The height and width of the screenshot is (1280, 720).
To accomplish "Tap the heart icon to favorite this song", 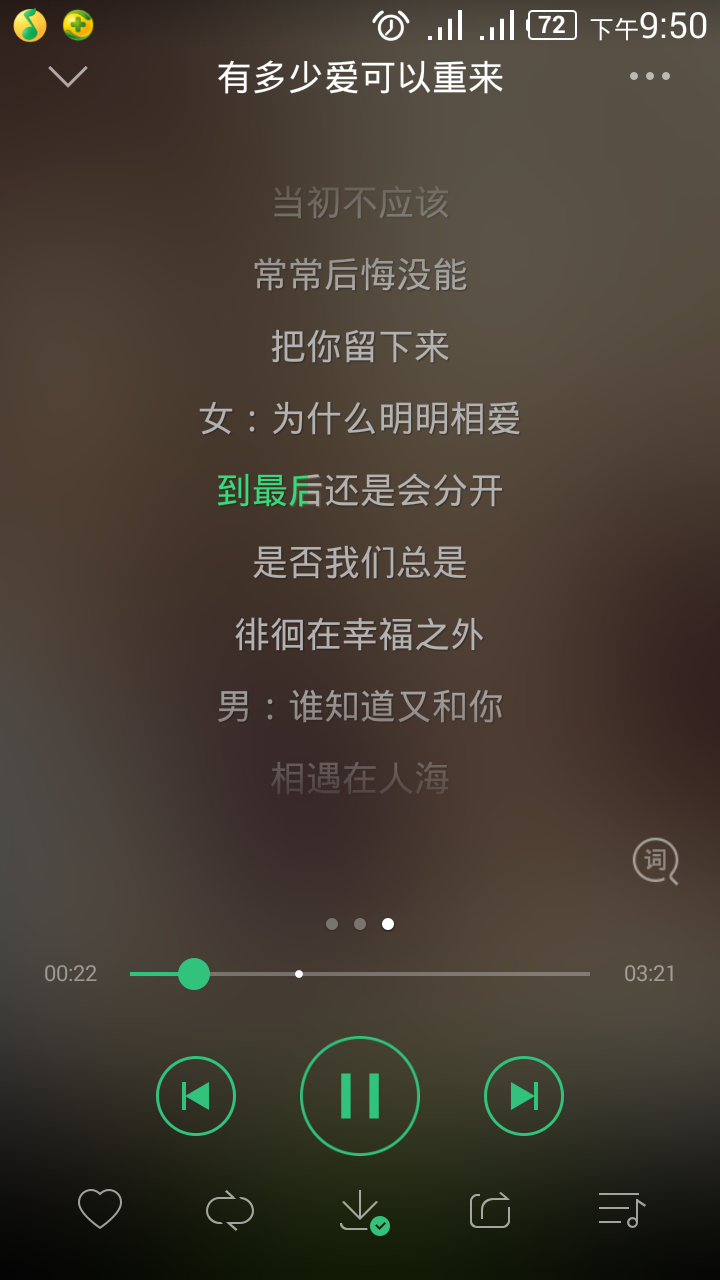I will 100,1209.
